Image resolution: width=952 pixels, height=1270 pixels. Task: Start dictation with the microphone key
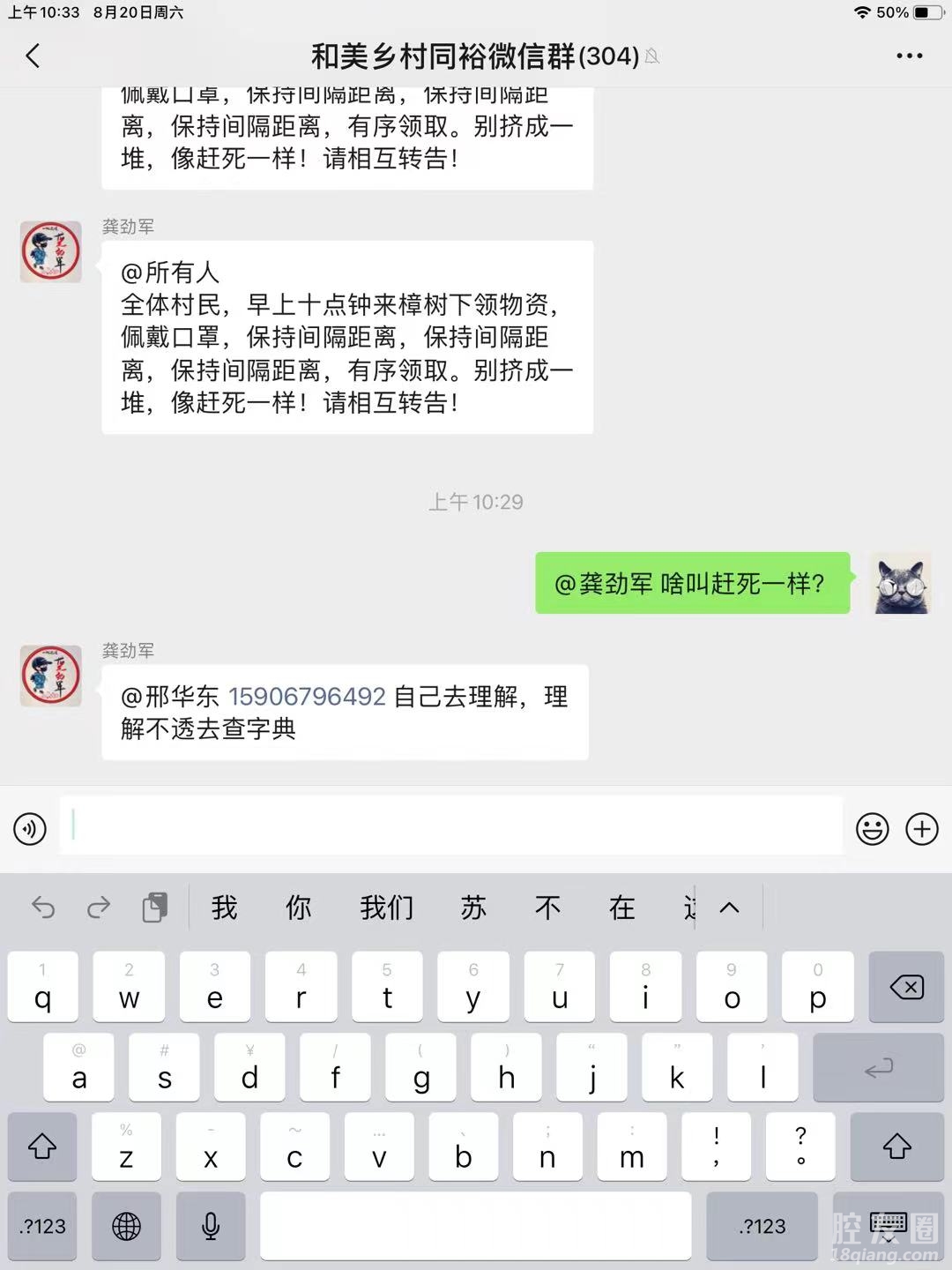(211, 1226)
